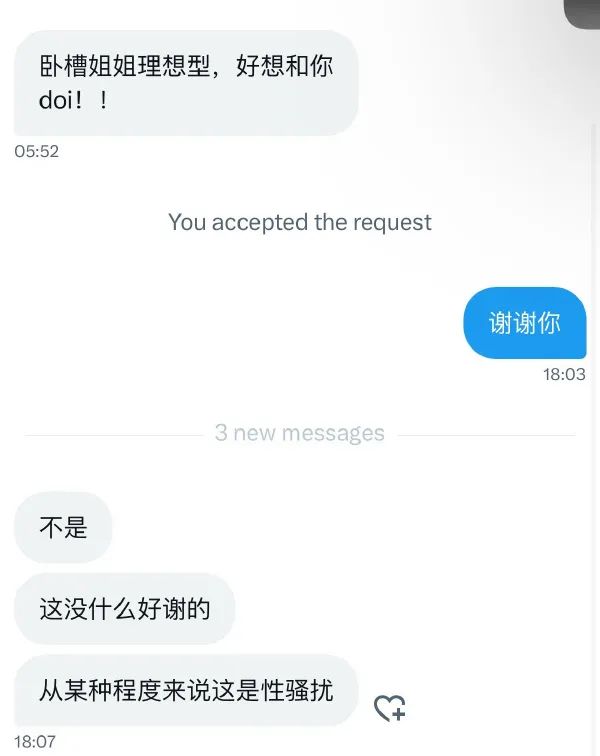Add a reaction to the 从某种程度来说这是性骚扰 message
This screenshot has height=756, width=600.
tap(389, 708)
